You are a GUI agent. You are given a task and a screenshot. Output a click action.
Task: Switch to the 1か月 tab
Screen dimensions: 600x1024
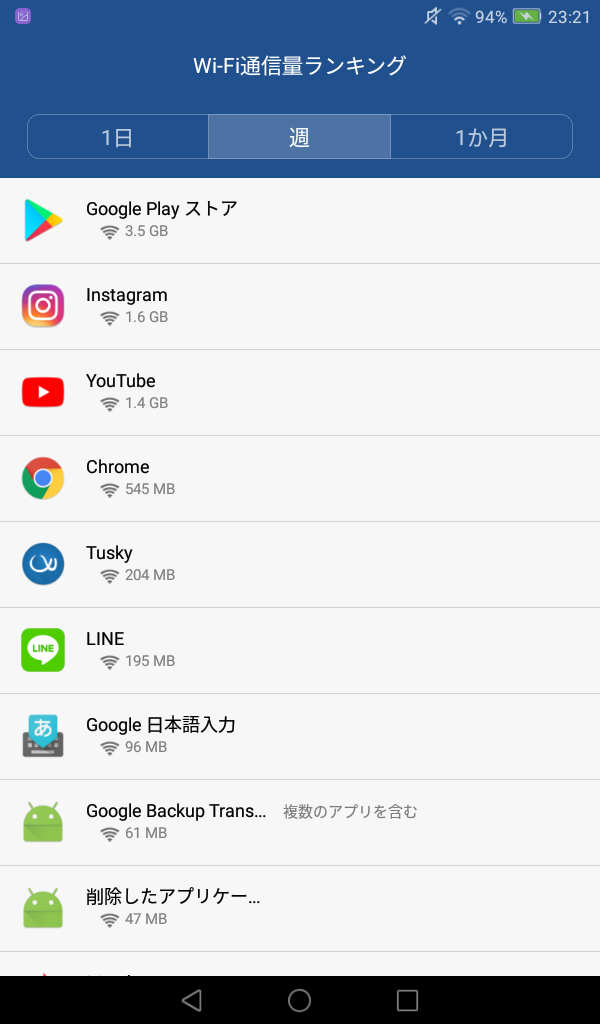[481, 137]
